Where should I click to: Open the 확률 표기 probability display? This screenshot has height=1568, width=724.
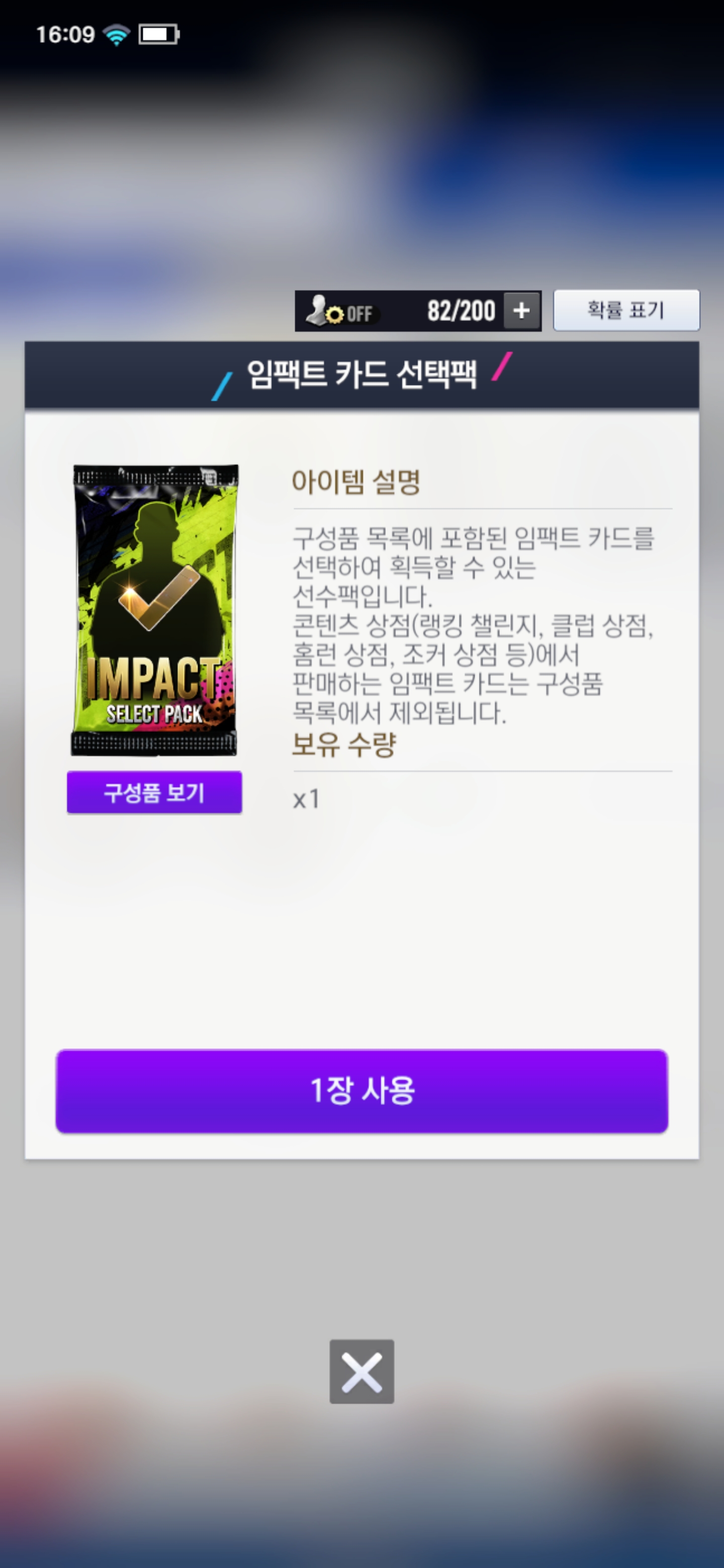coord(626,311)
